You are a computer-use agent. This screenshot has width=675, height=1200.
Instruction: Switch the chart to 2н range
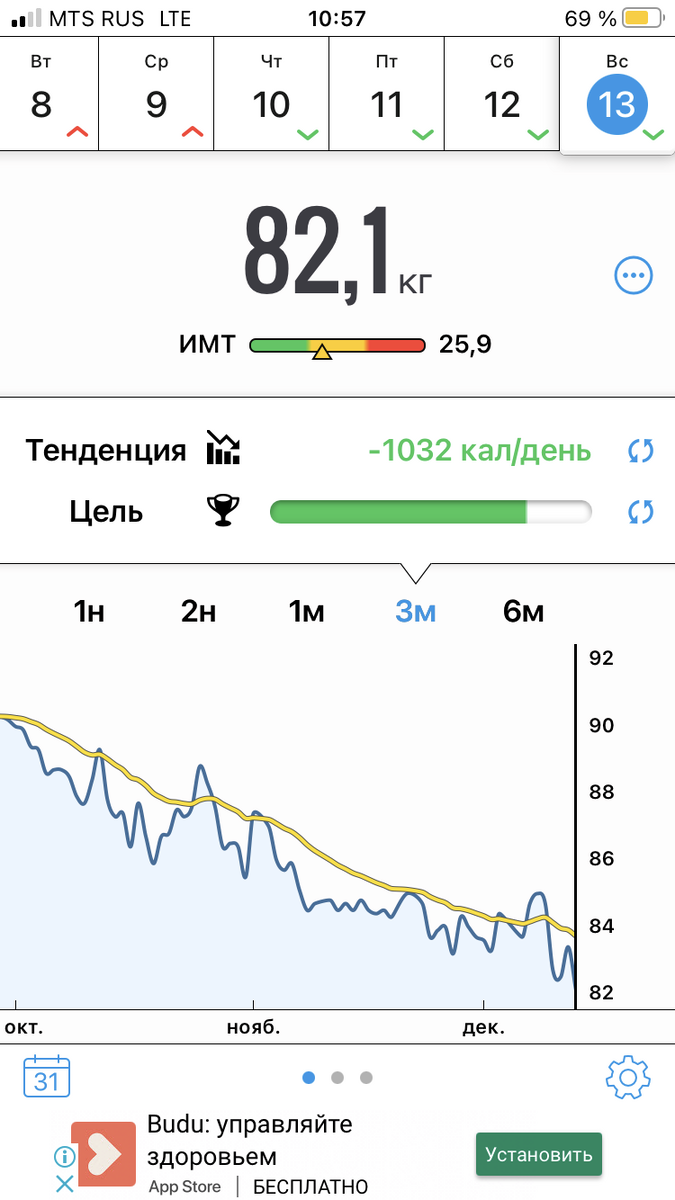click(198, 611)
